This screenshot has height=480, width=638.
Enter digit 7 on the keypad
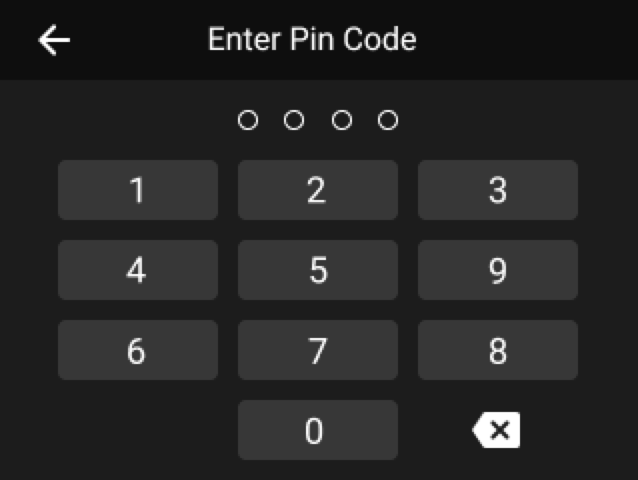(x=317, y=350)
